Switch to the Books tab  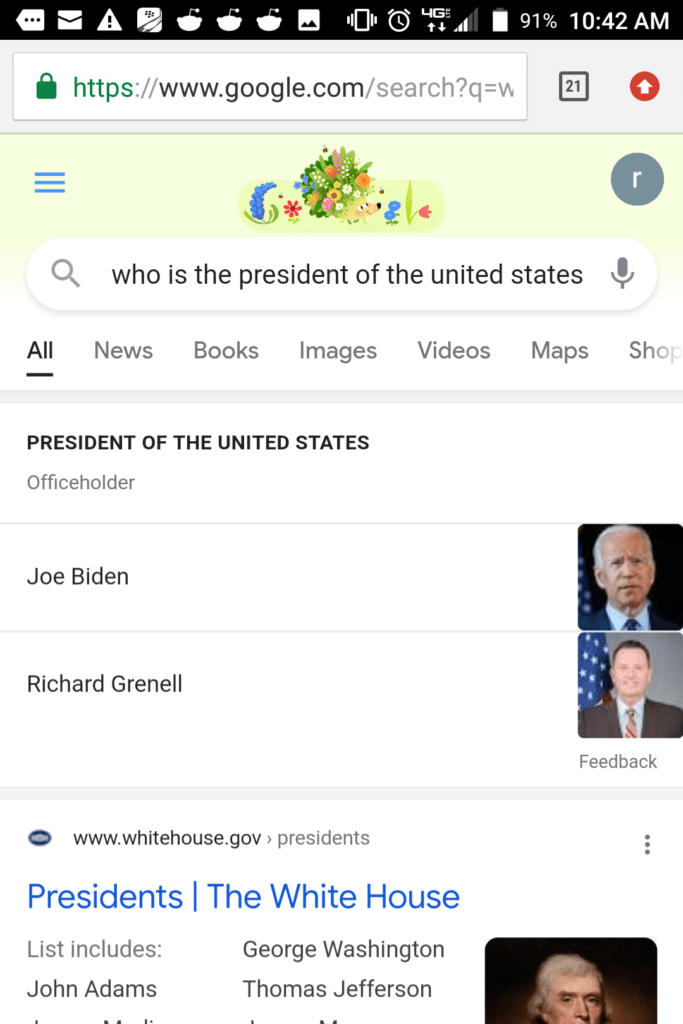226,351
